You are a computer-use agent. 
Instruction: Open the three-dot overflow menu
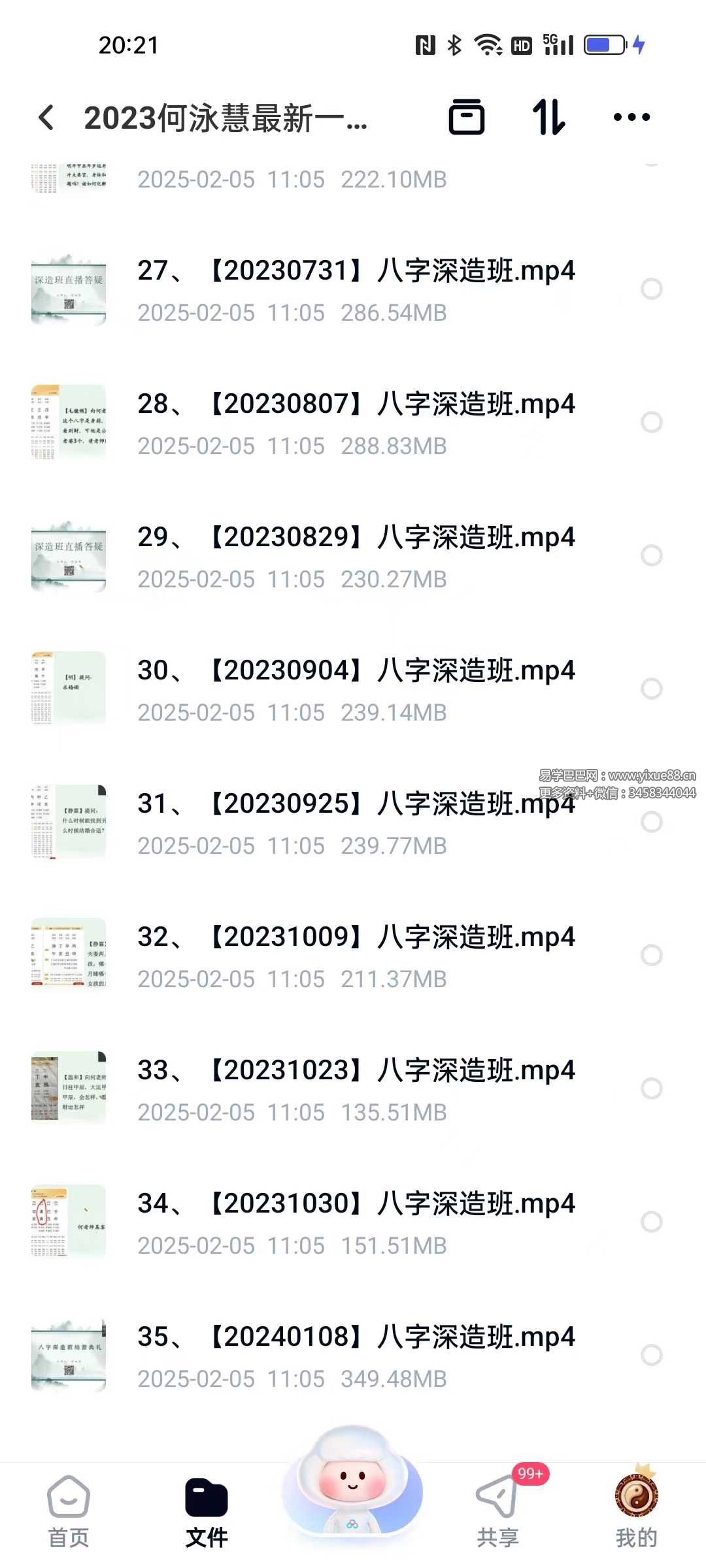coord(631,118)
